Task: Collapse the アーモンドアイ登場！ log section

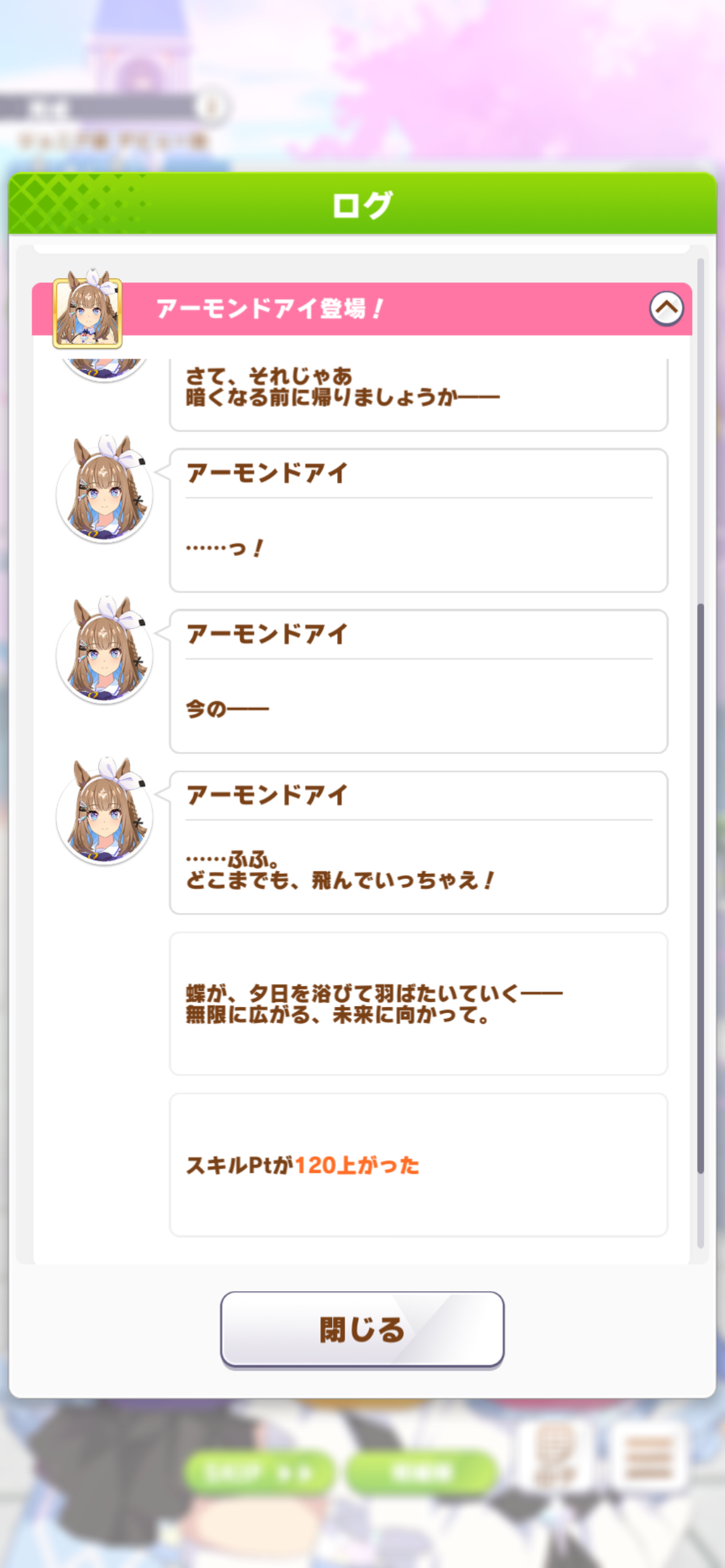Action: (x=666, y=308)
